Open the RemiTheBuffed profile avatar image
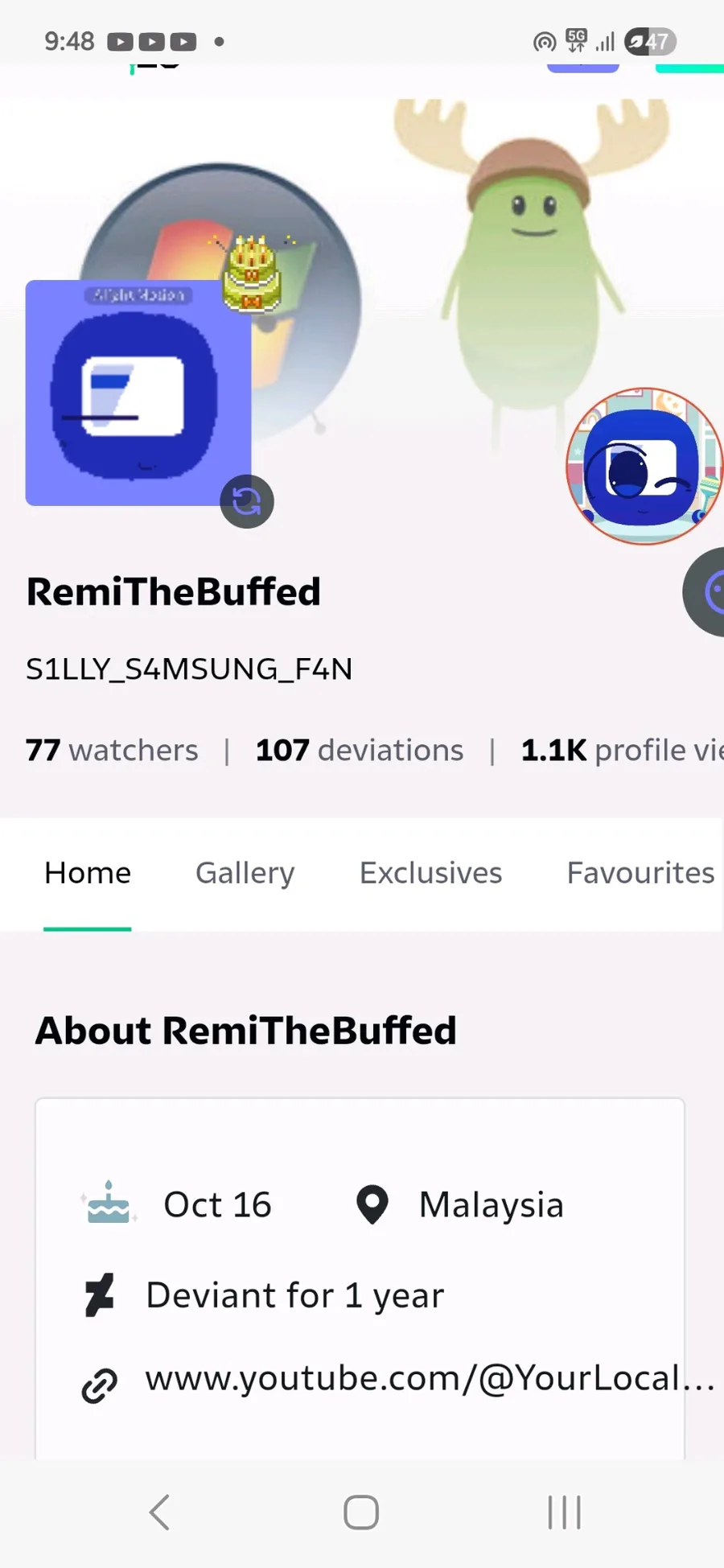This screenshot has width=724, height=1568. tap(138, 393)
